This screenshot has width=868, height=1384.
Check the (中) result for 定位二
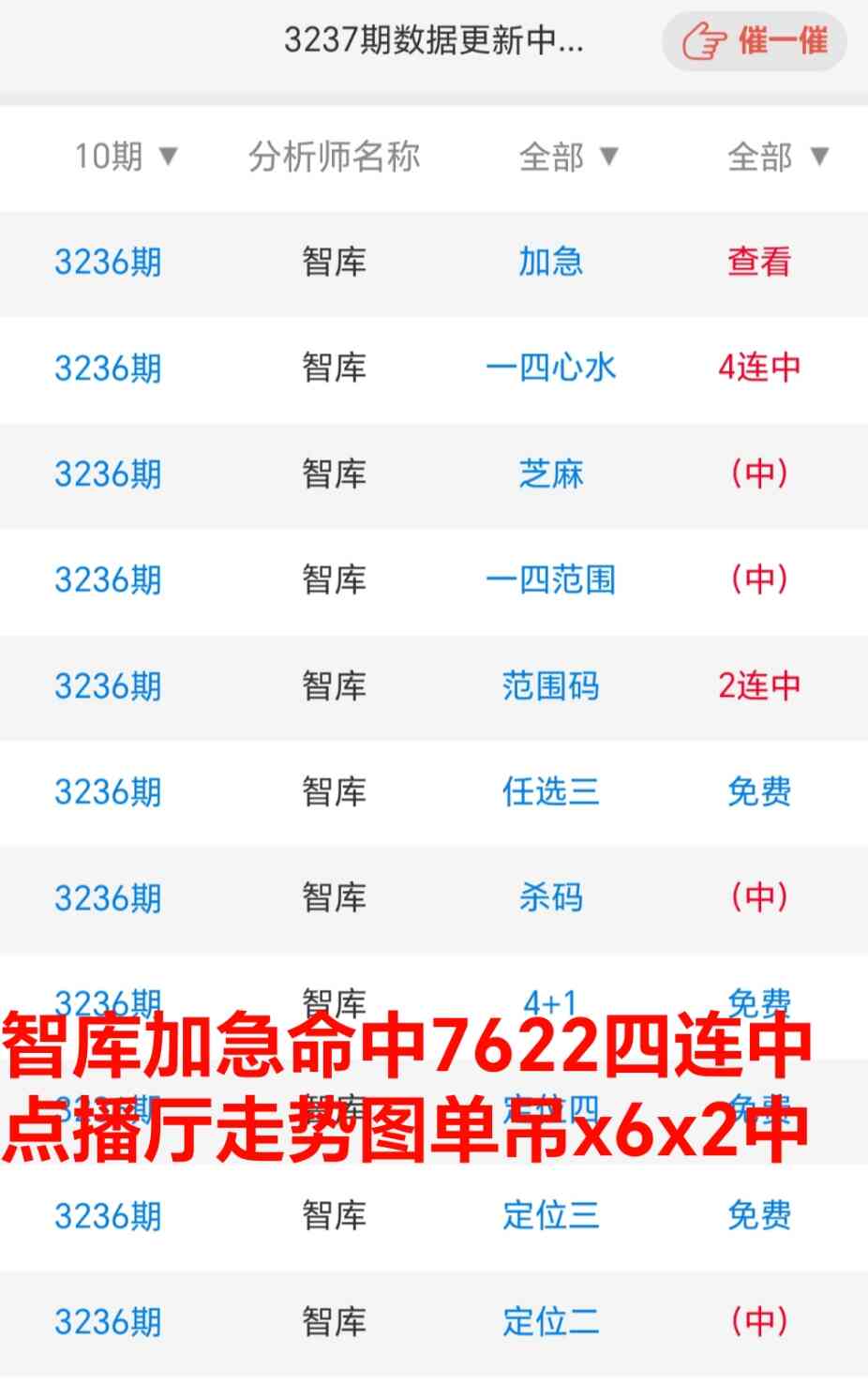(x=758, y=1323)
